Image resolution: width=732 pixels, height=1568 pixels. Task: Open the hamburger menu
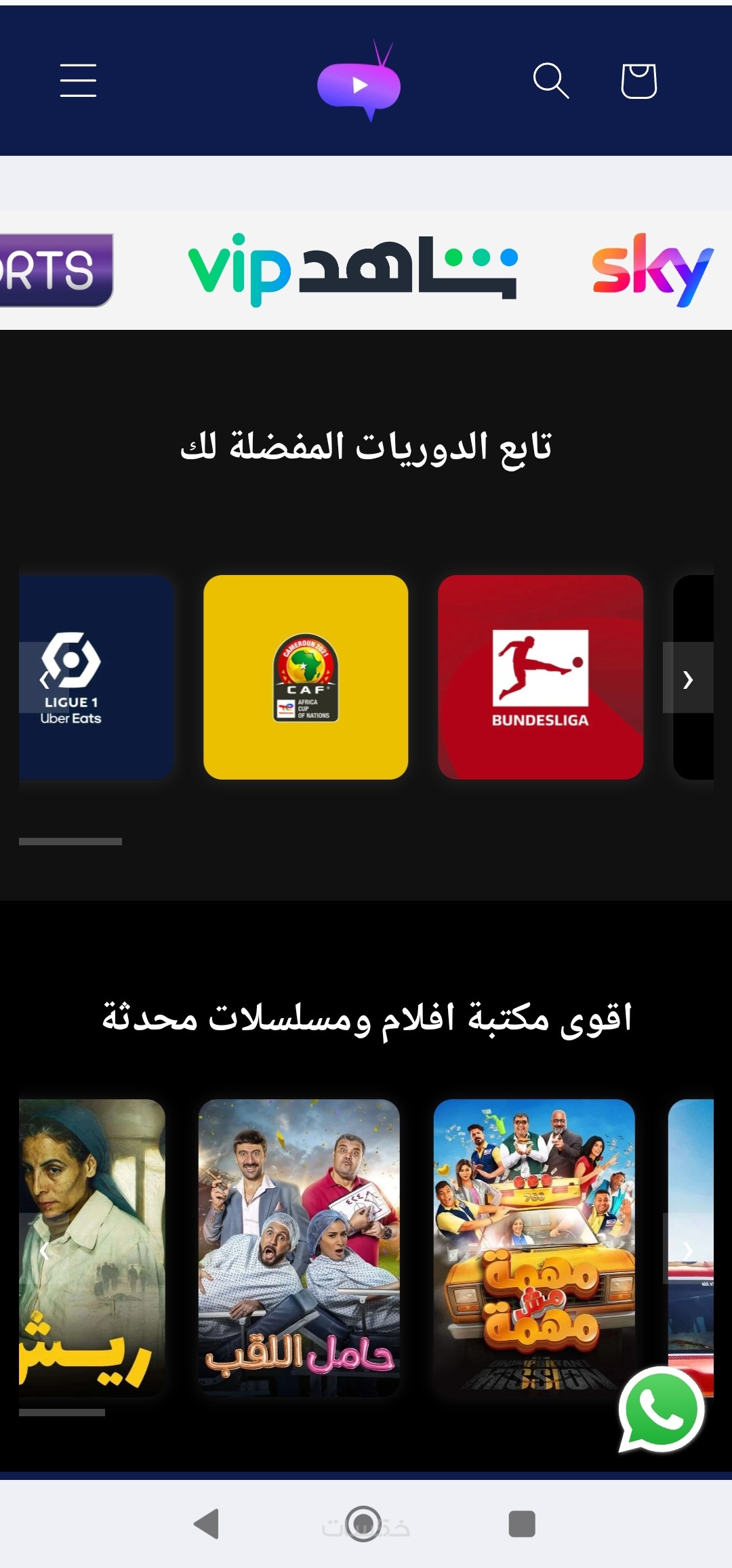pos(78,81)
